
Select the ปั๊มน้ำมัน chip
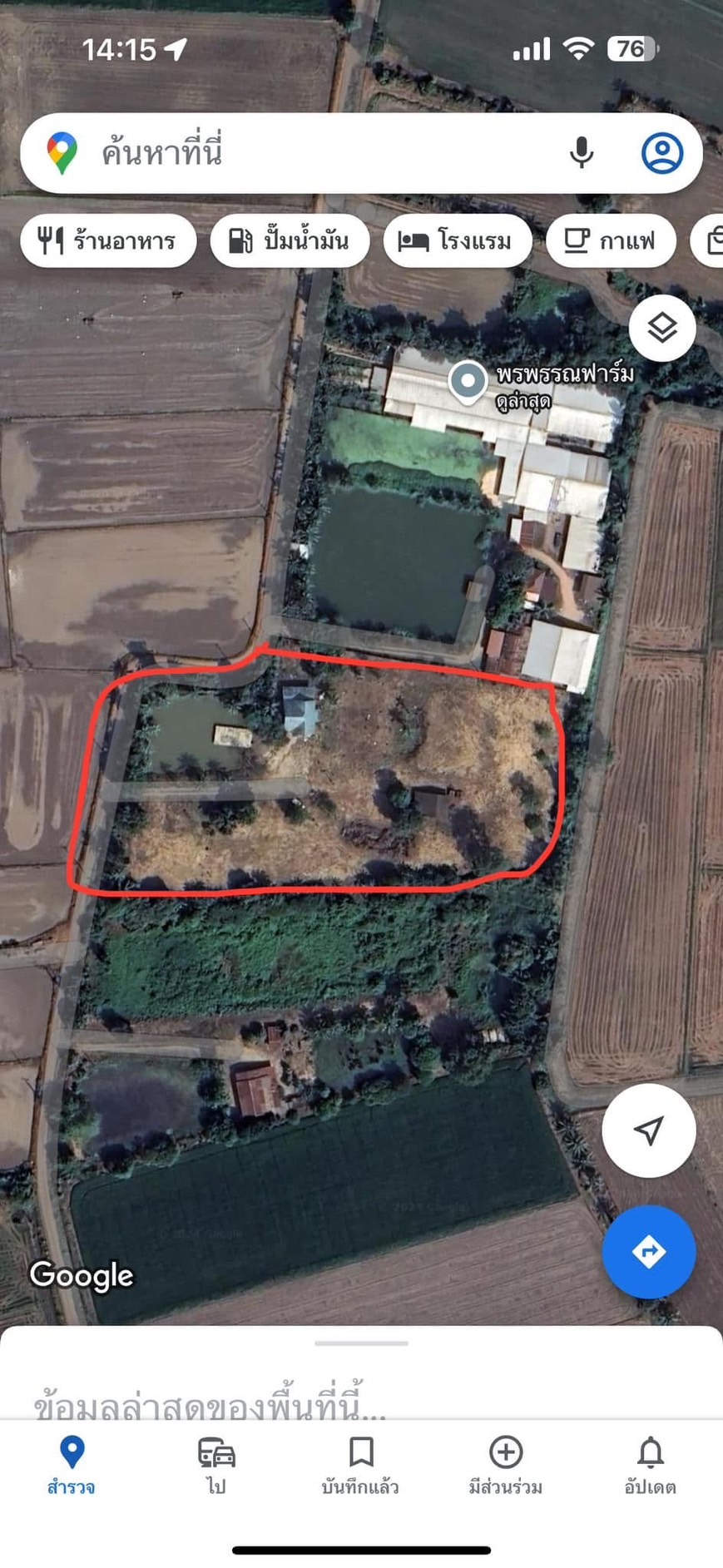pyautogui.click(x=290, y=241)
